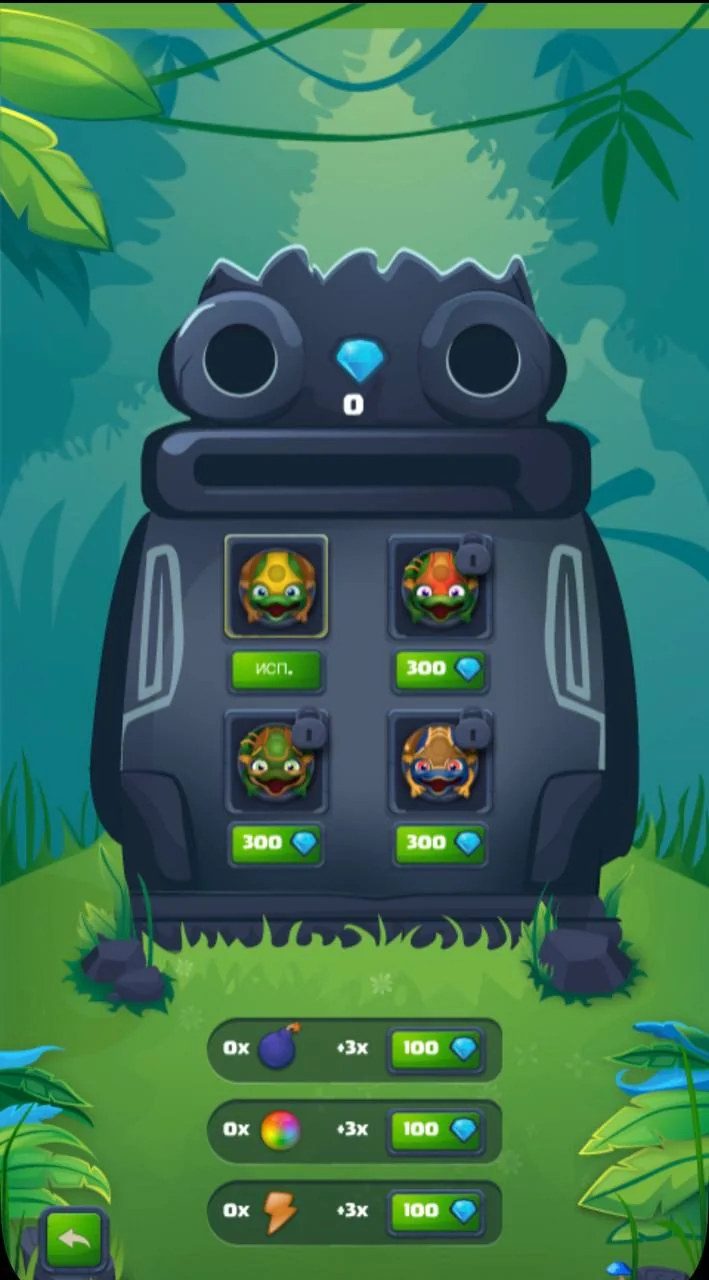
Task: Select the locked brown-green frog tile
Action: click(x=276, y=760)
